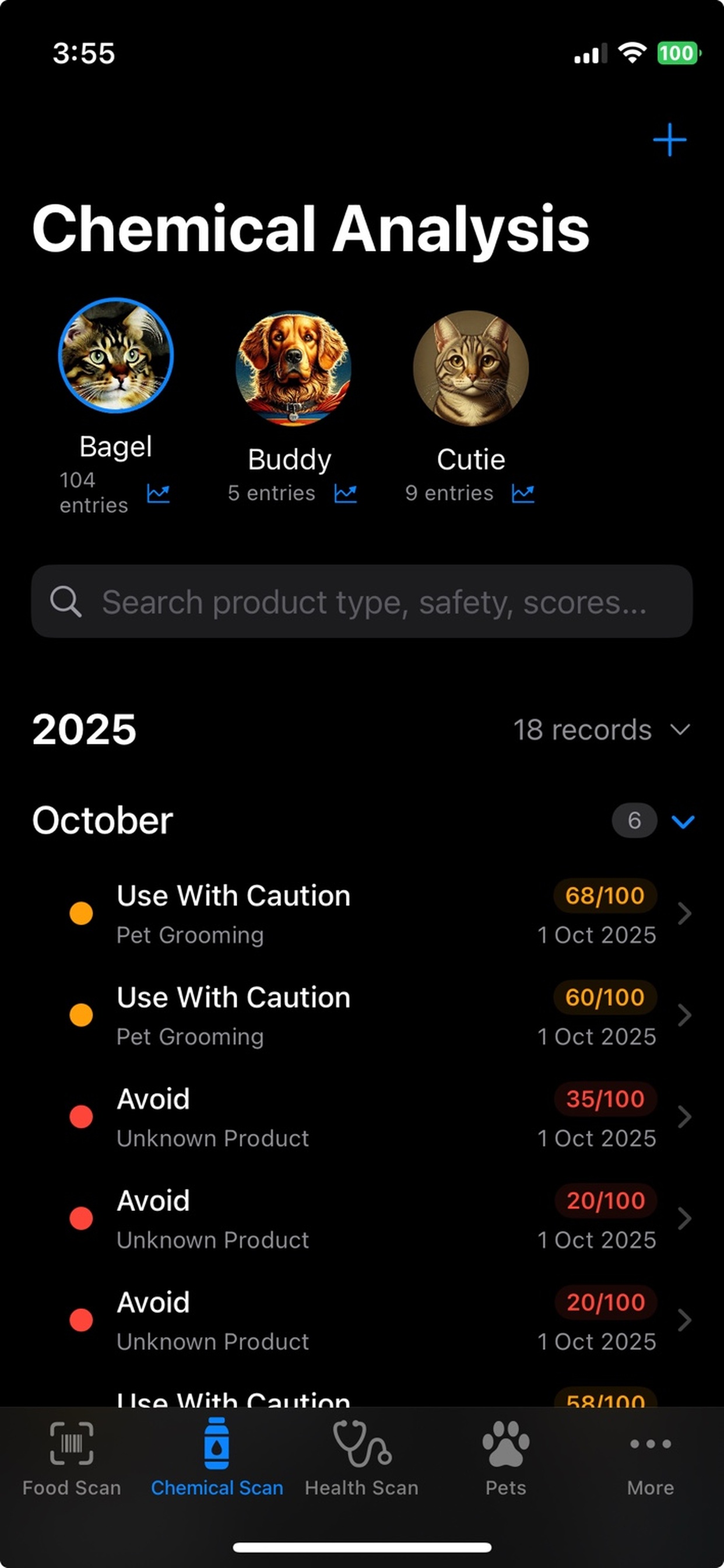Viewport: 724px width, 1568px height.
Task: Select Buddy's pet profile
Action: [x=293, y=367]
